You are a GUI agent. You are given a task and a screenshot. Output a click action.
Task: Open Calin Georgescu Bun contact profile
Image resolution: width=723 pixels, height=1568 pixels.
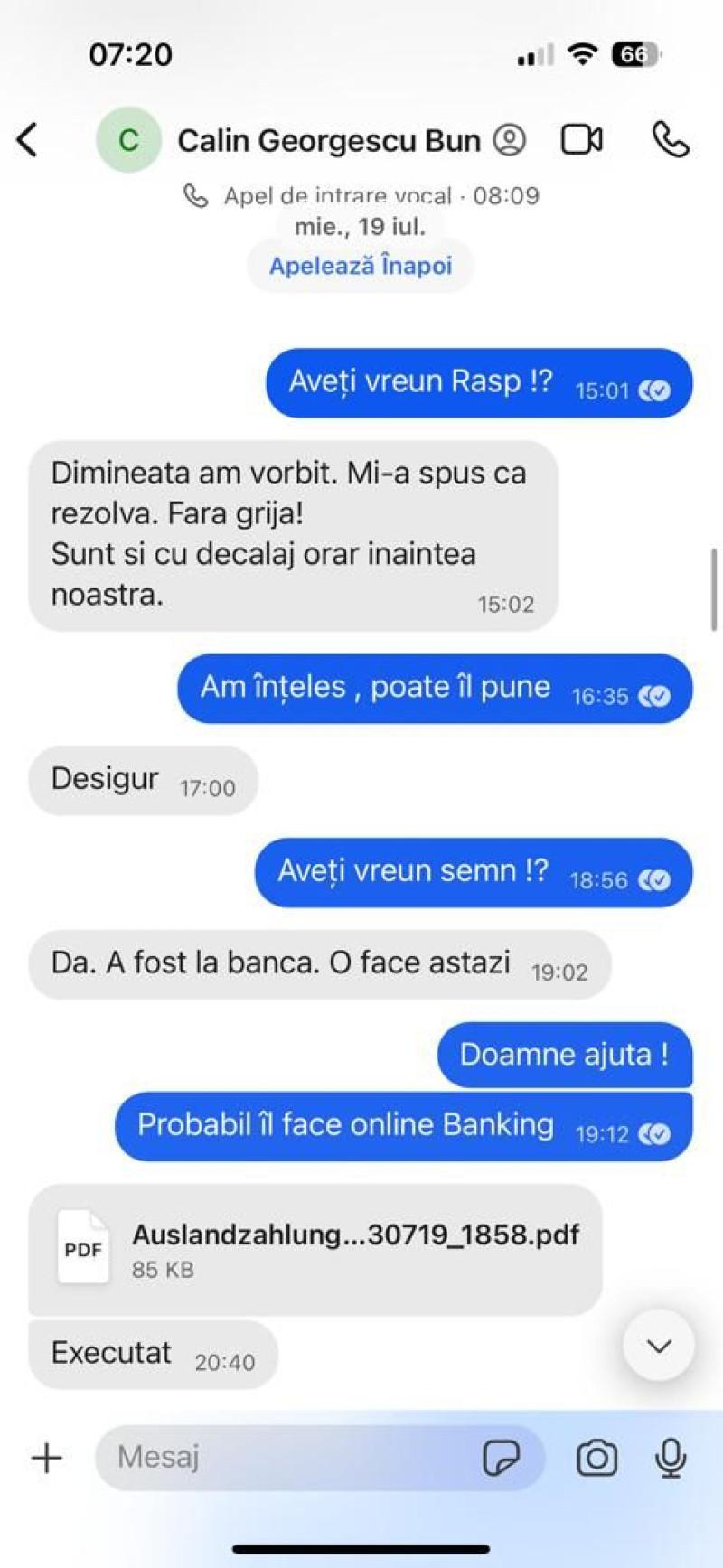pyautogui.click(x=329, y=140)
